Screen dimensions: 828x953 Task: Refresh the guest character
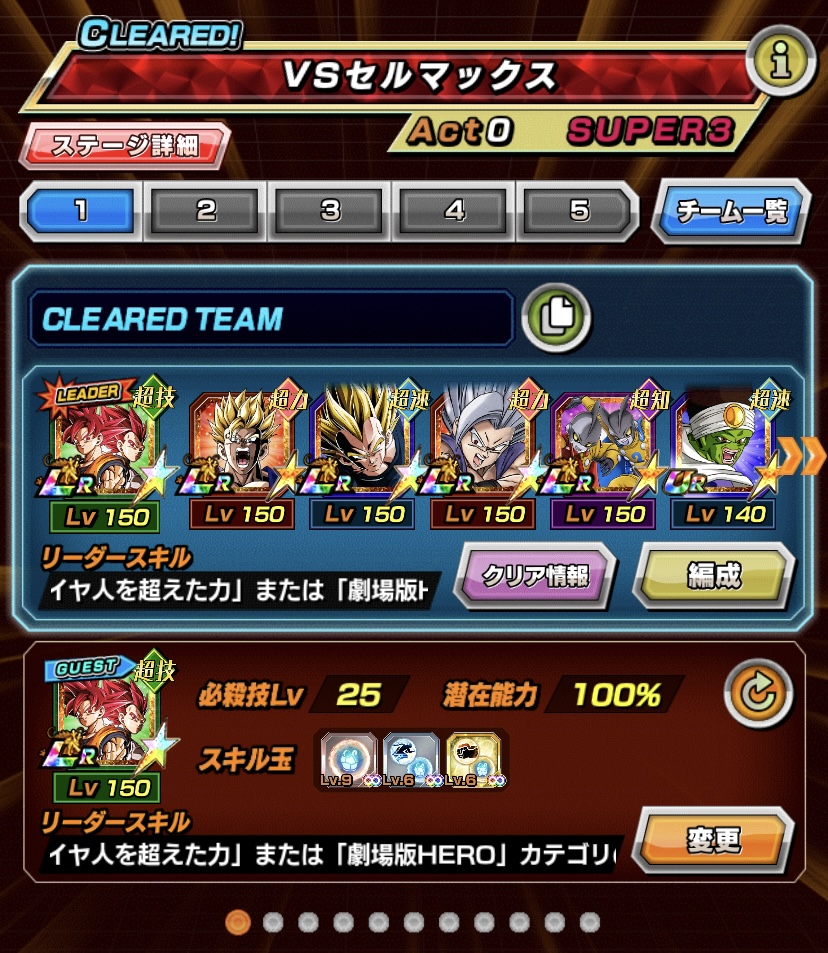click(758, 692)
